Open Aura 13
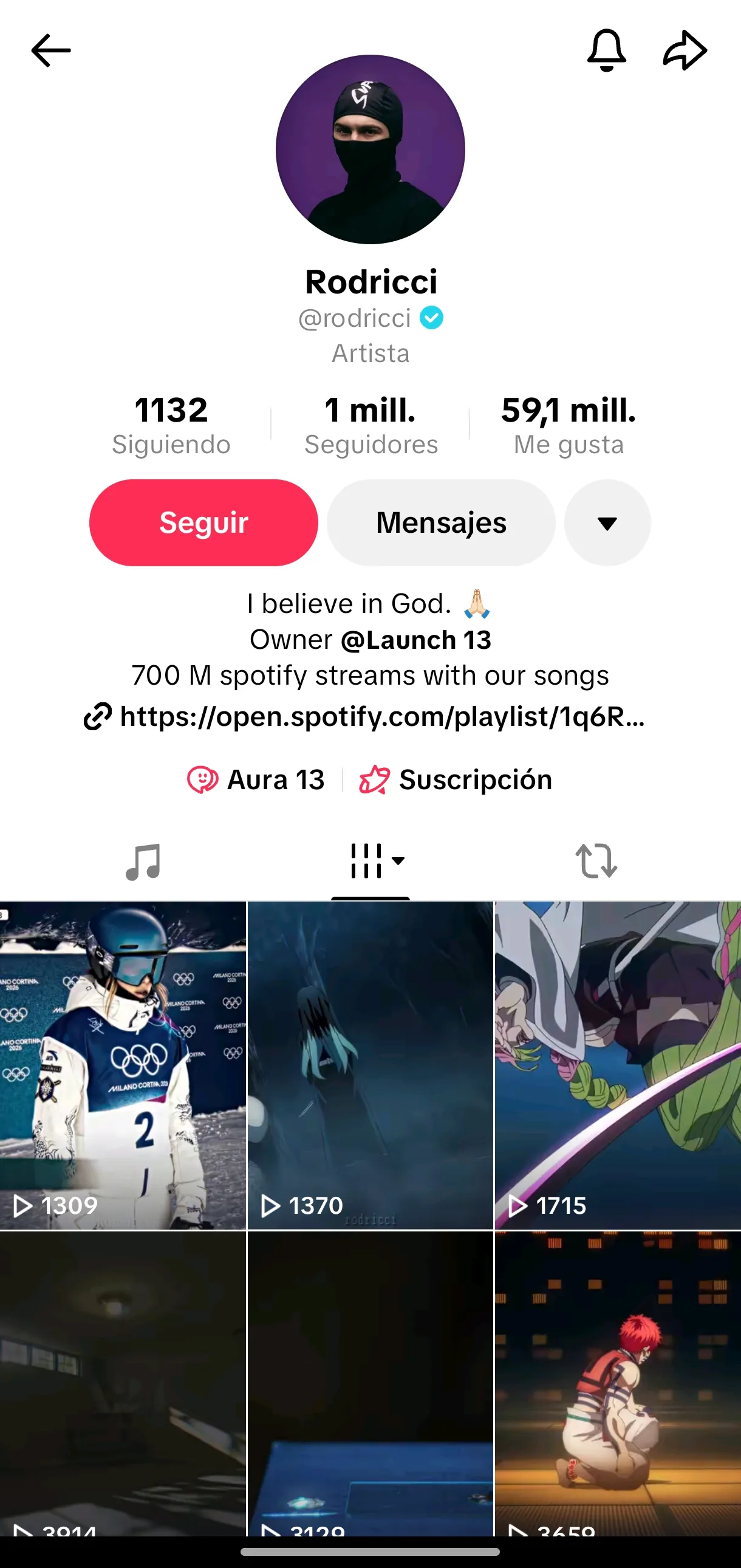Viewport: 741px width, 1568px height. tap(256, 779)
